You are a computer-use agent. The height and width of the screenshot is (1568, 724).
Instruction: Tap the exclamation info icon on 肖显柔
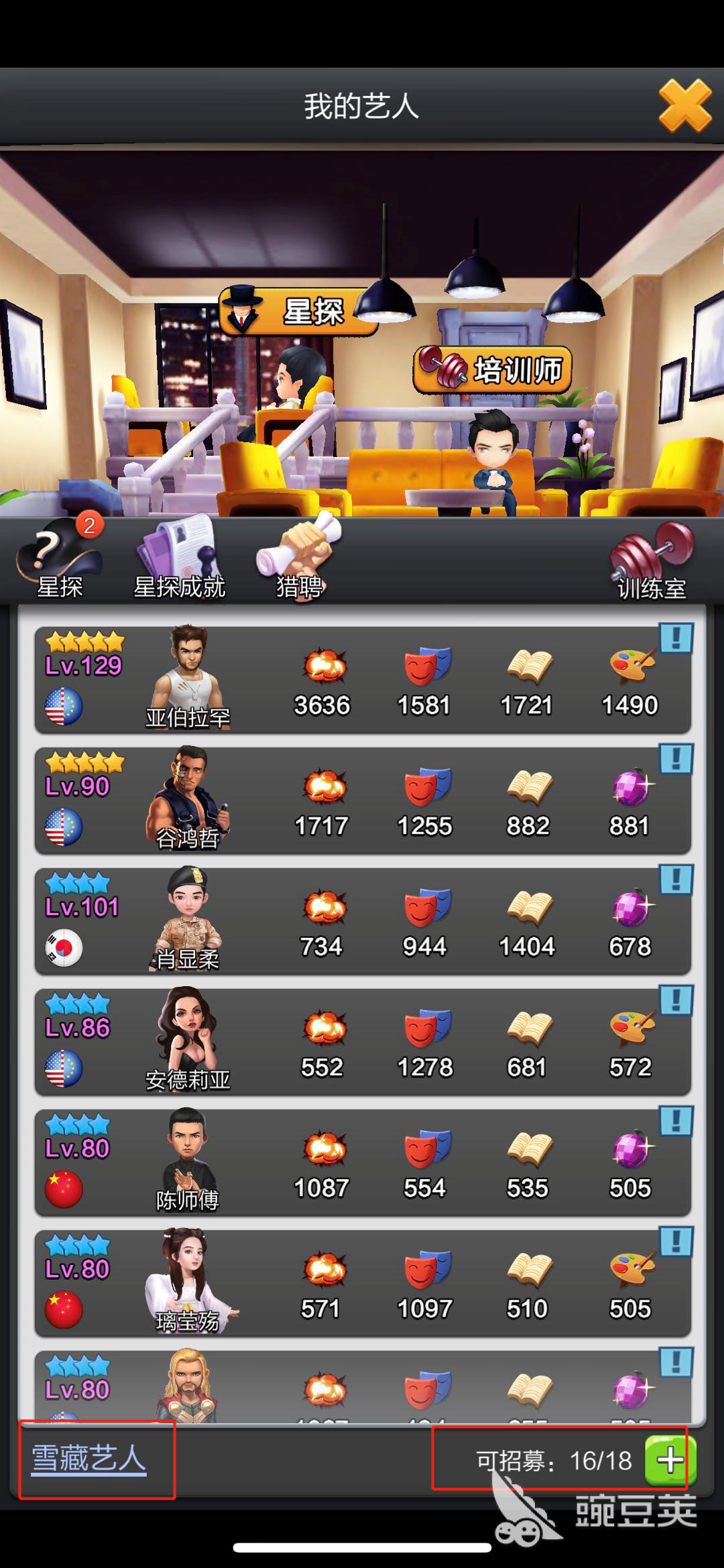click(x=676, y=880)
